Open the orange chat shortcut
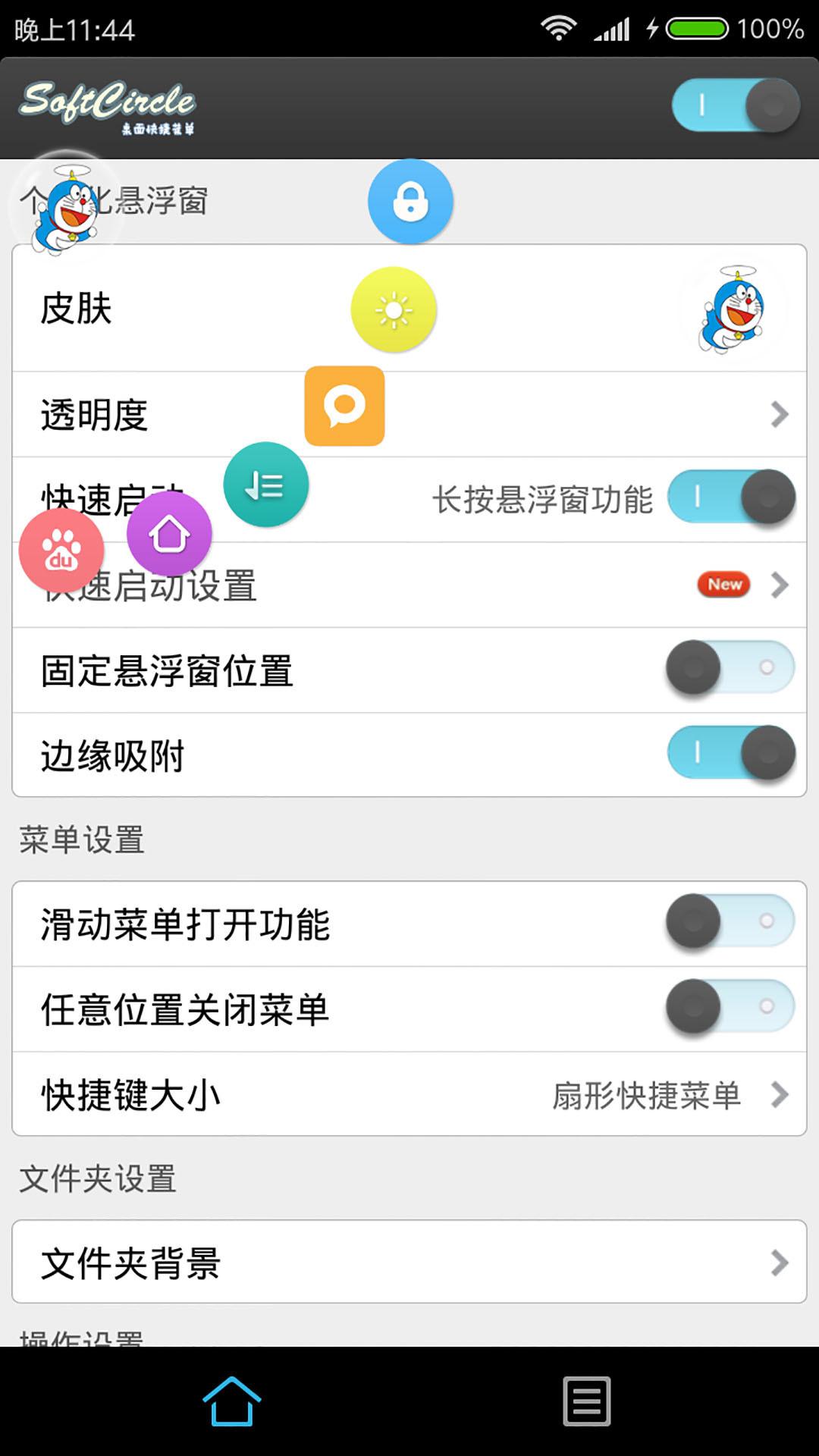 (344, 406)
